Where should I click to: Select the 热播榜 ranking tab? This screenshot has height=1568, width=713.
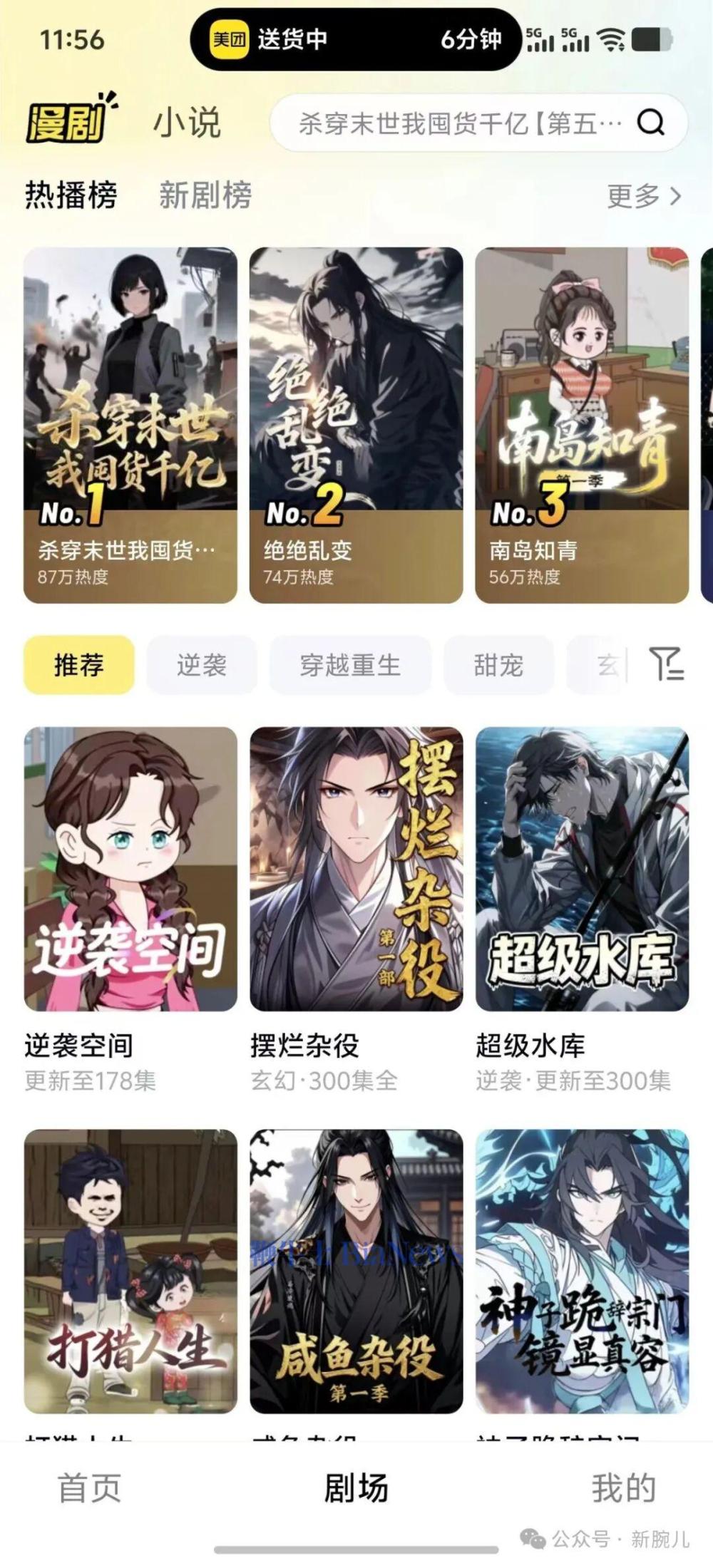[71, 195]
